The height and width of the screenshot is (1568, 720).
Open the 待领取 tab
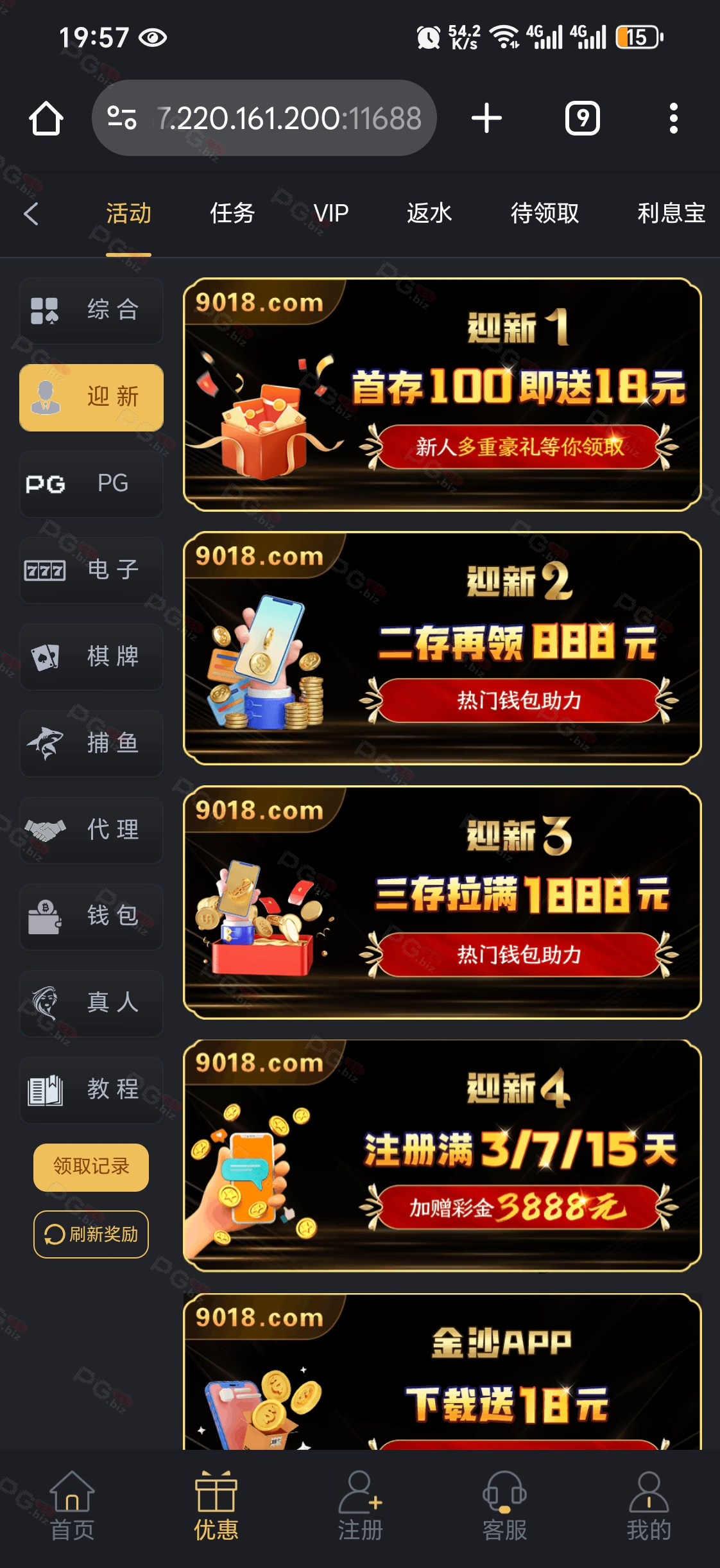(x=545, y=213)
